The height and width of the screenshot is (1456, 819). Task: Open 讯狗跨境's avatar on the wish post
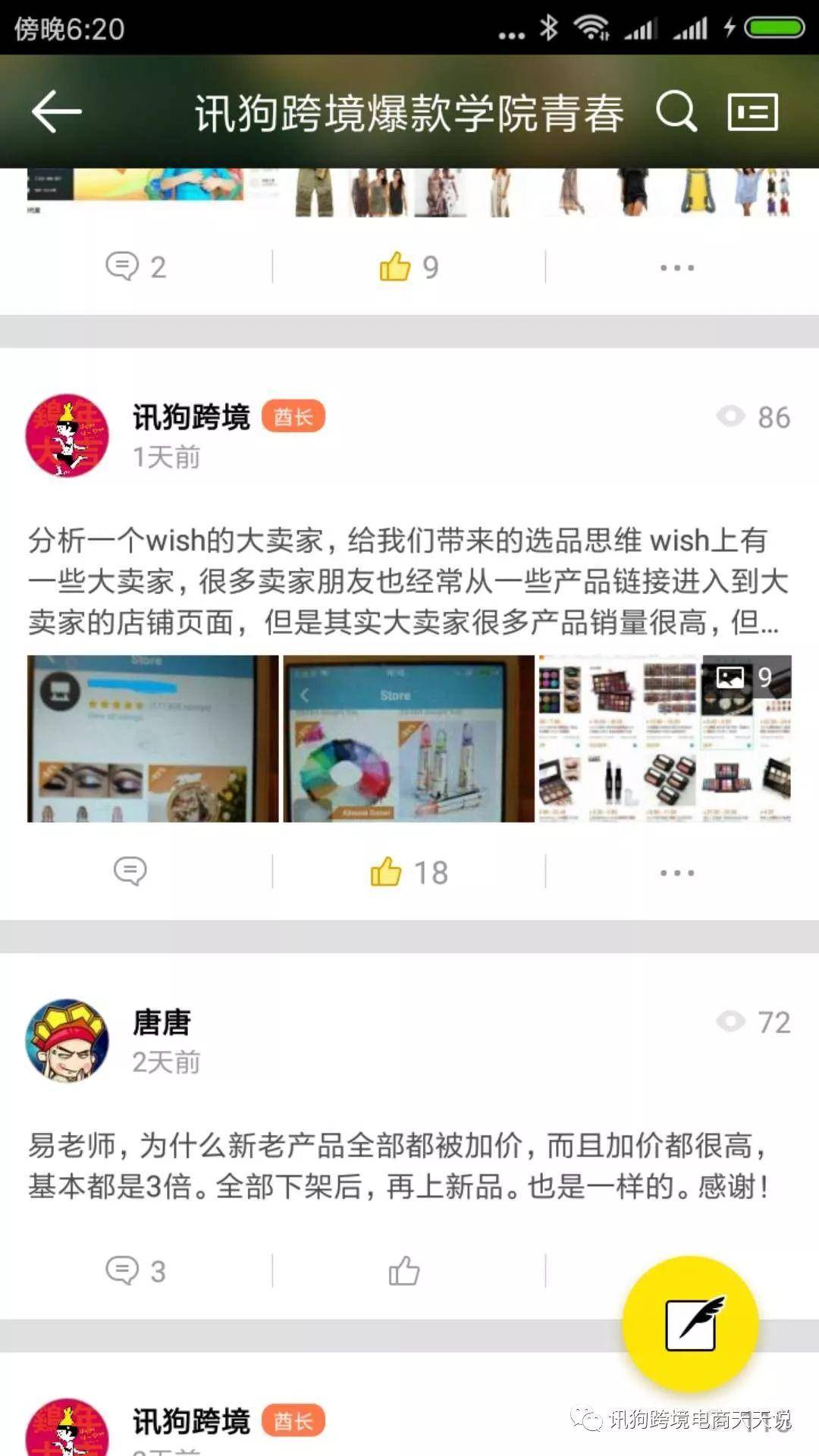click(67, 435)
